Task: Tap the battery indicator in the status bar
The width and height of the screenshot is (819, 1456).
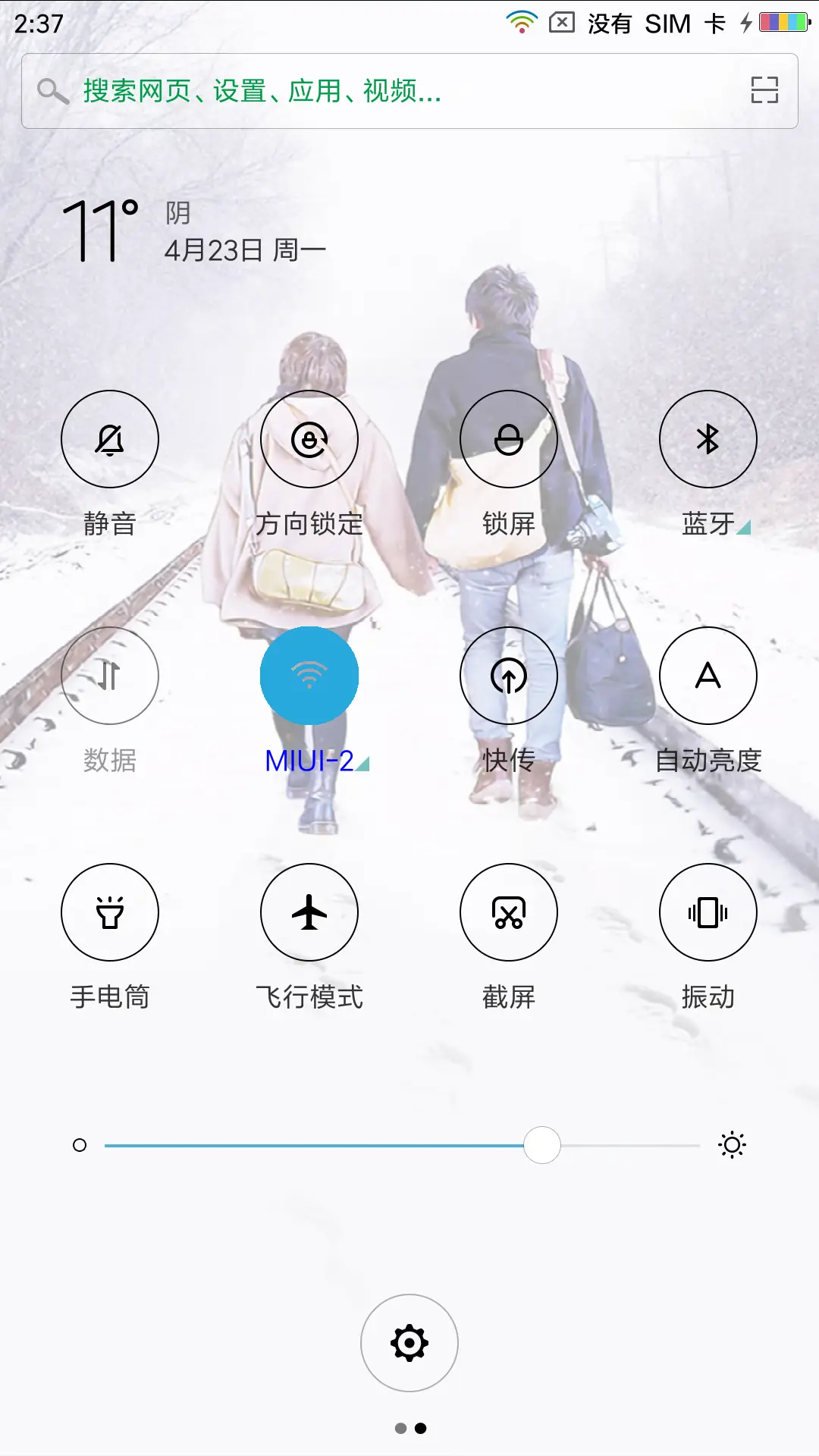Action: [782, 23]
